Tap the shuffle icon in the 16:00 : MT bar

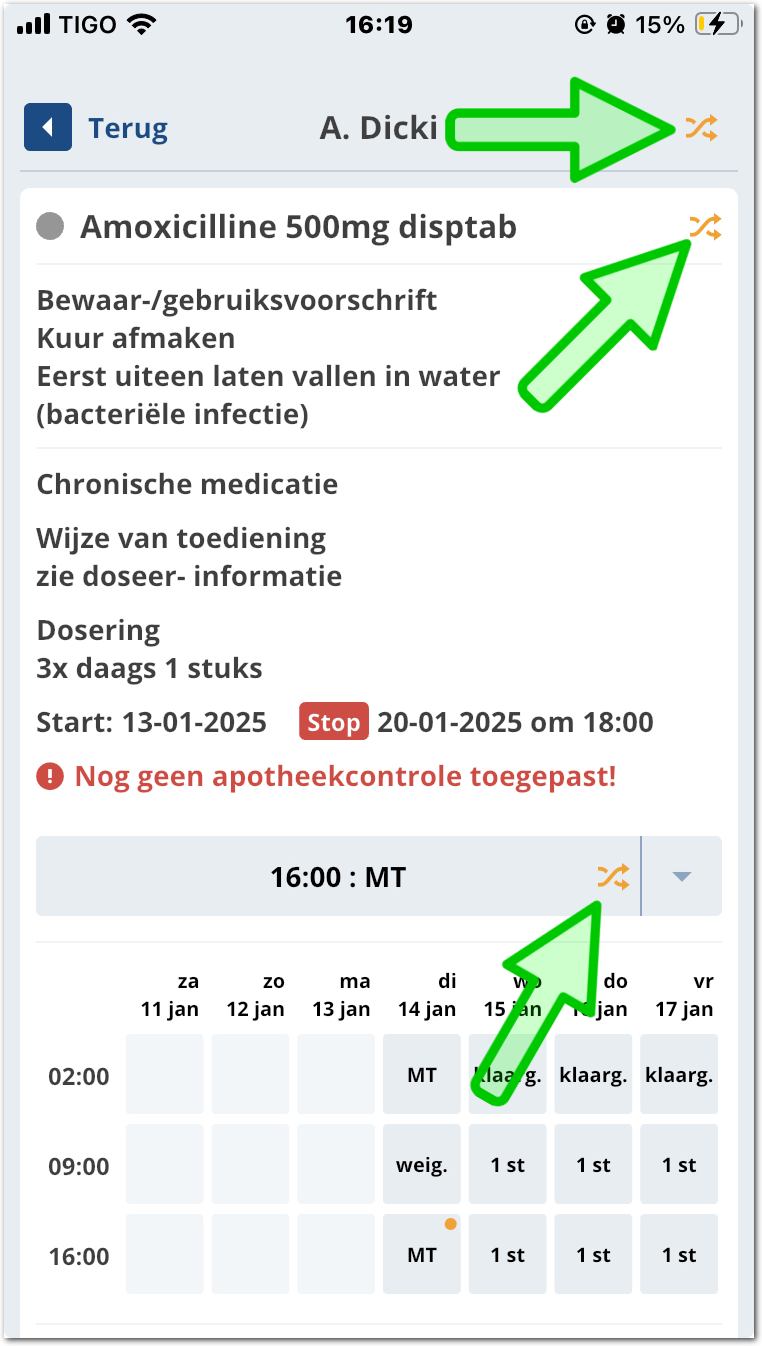[613, 877]
